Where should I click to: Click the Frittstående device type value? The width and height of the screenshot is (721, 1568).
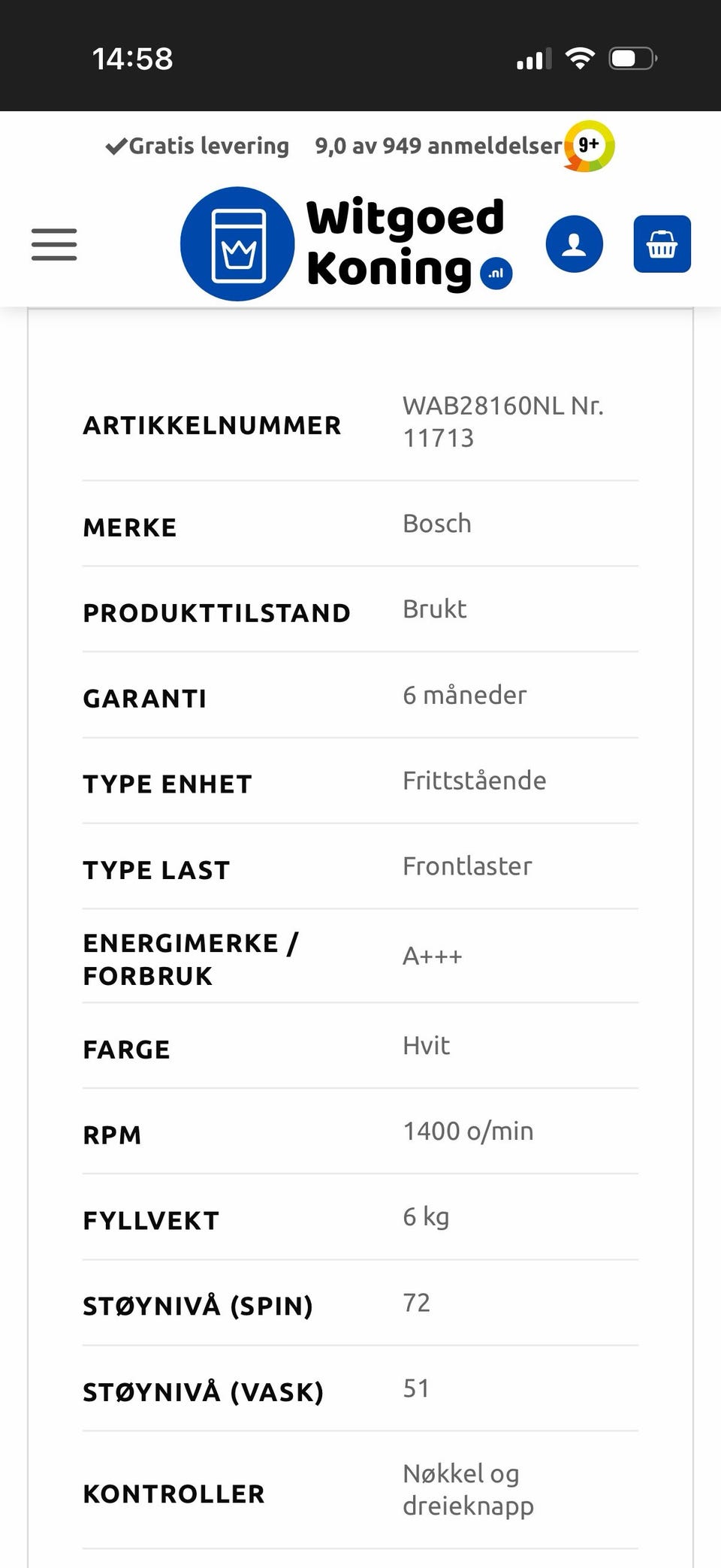pyautogui.click(x=474, y=781)
